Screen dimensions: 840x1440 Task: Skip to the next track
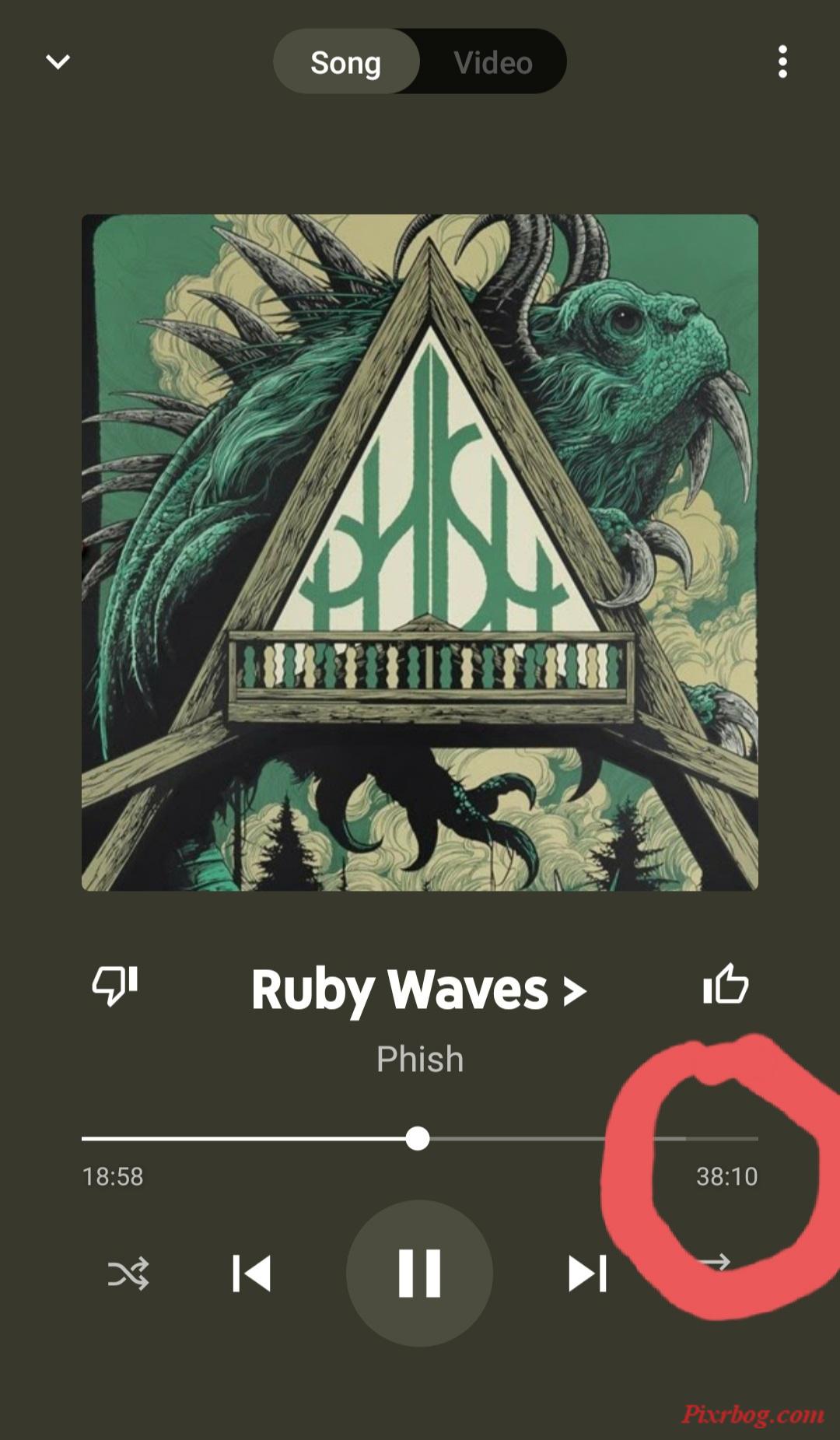[587, 1274]
